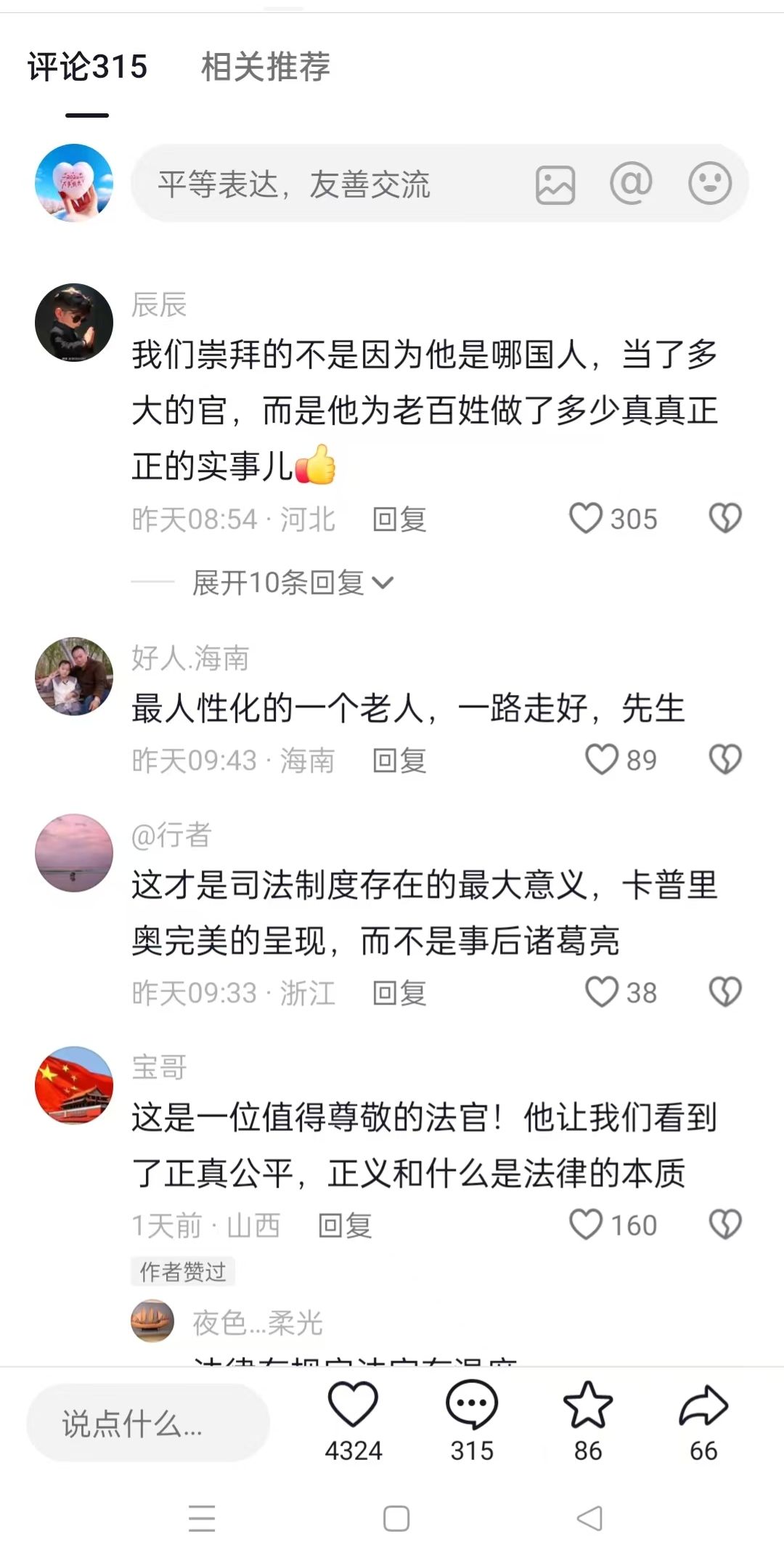Screen dimensions: 784x1566
Task: Go back using system navigation
Action: tap(589, 1518)
